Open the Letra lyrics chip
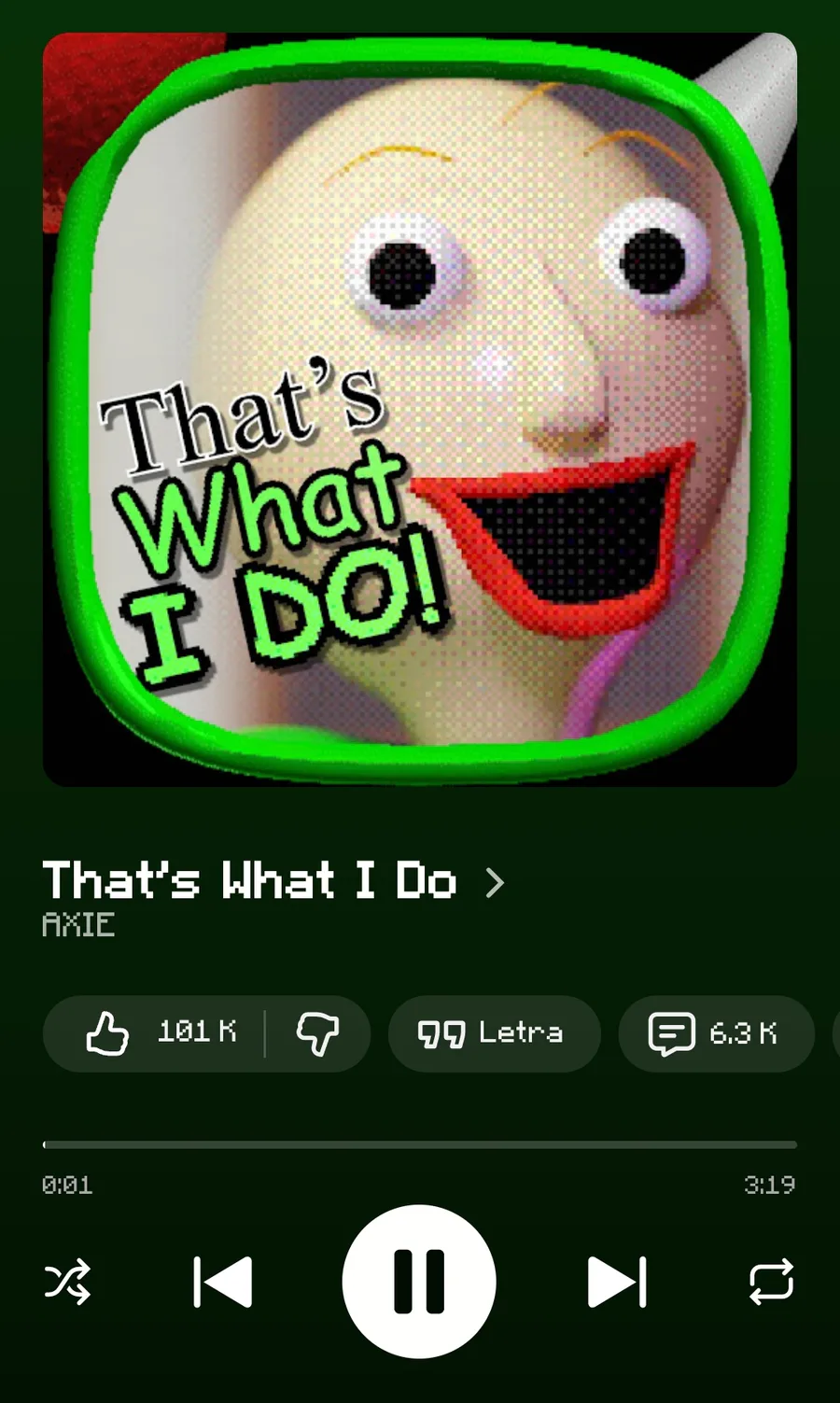This screenshot has height=1403, width=840. click(x=493, y=1033)
